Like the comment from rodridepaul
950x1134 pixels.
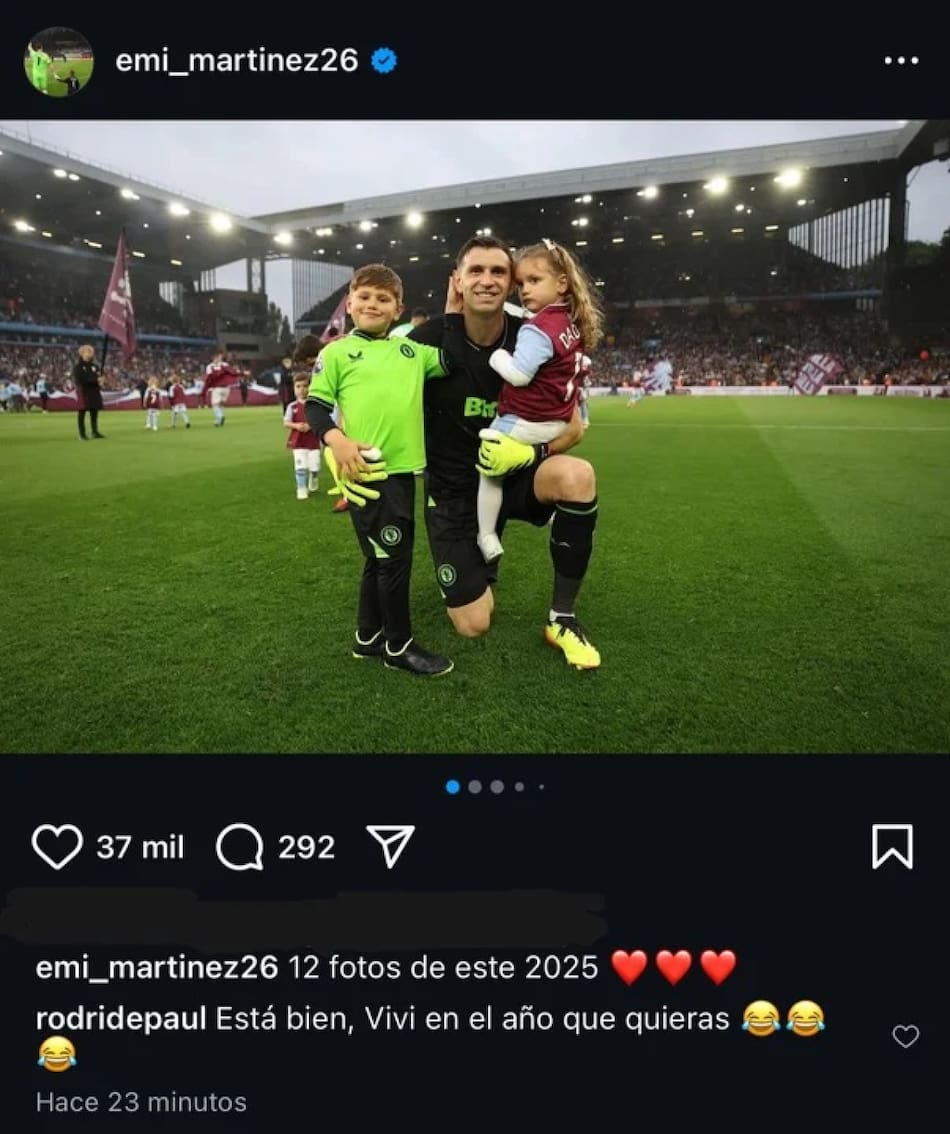tap(905, 1036)
